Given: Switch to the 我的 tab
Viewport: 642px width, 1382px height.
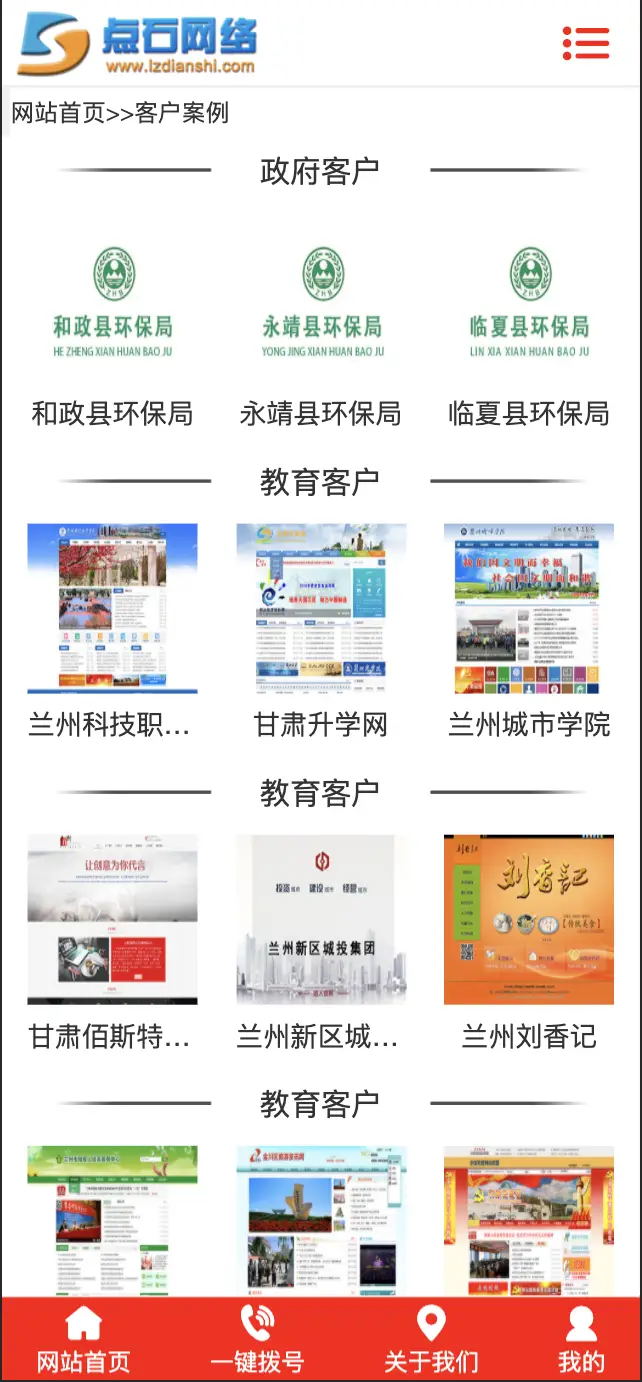Looking at the screenshot, I should click(581, 1340).
